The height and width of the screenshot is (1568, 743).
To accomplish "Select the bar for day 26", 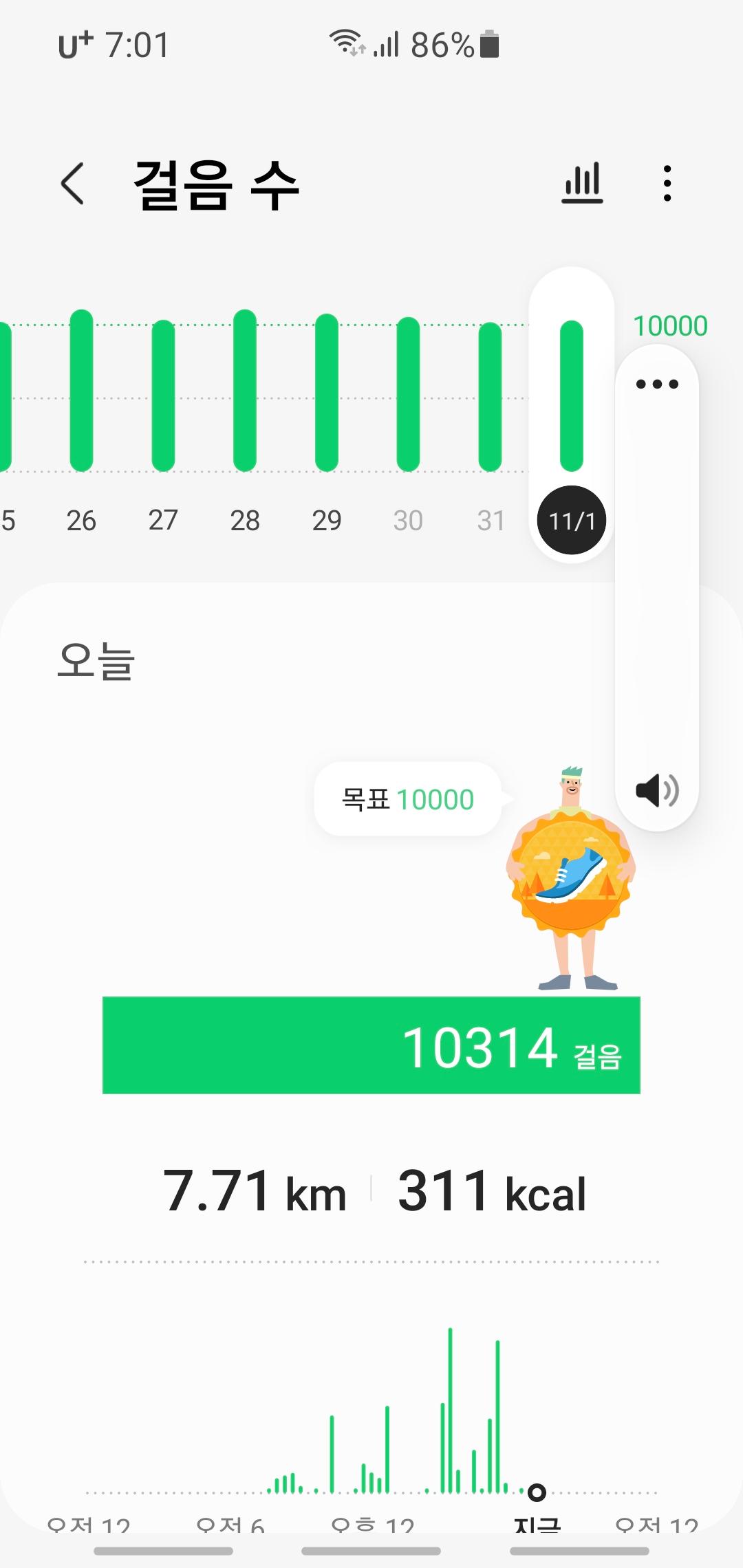I will click(x=81, y=392).
